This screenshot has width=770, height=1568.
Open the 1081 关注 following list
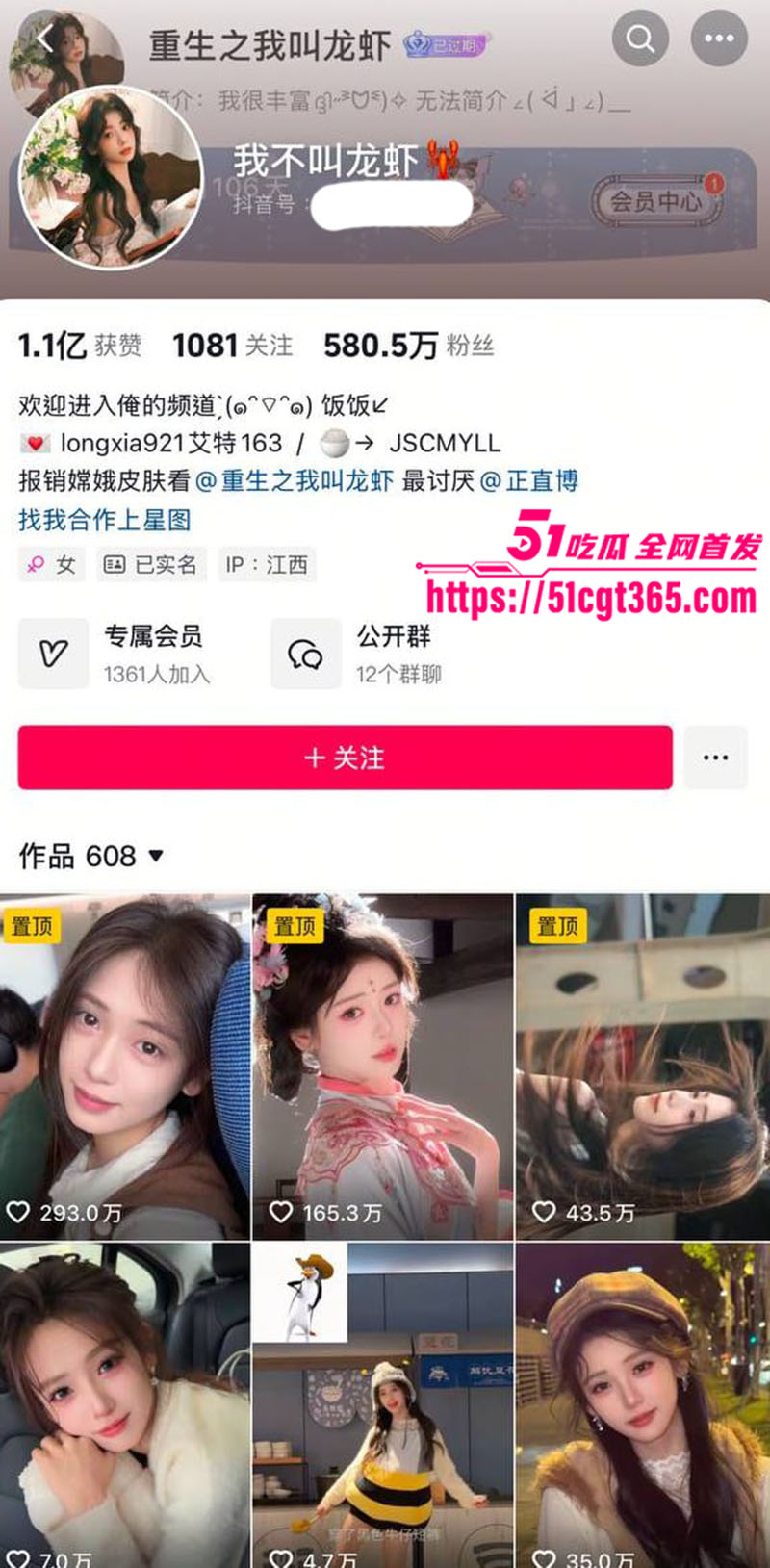(232, 346)
